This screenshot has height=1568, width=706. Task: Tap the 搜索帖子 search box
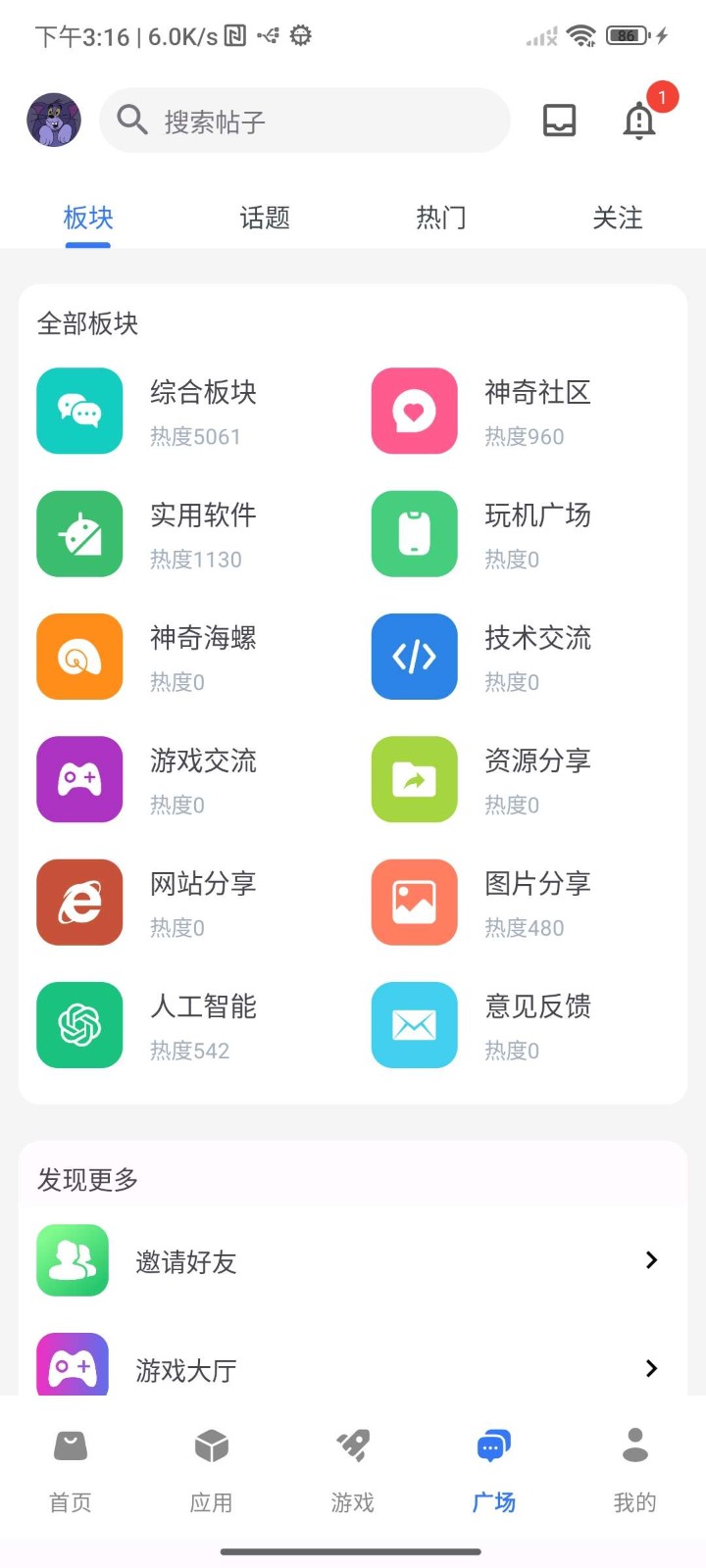point(304,121)
